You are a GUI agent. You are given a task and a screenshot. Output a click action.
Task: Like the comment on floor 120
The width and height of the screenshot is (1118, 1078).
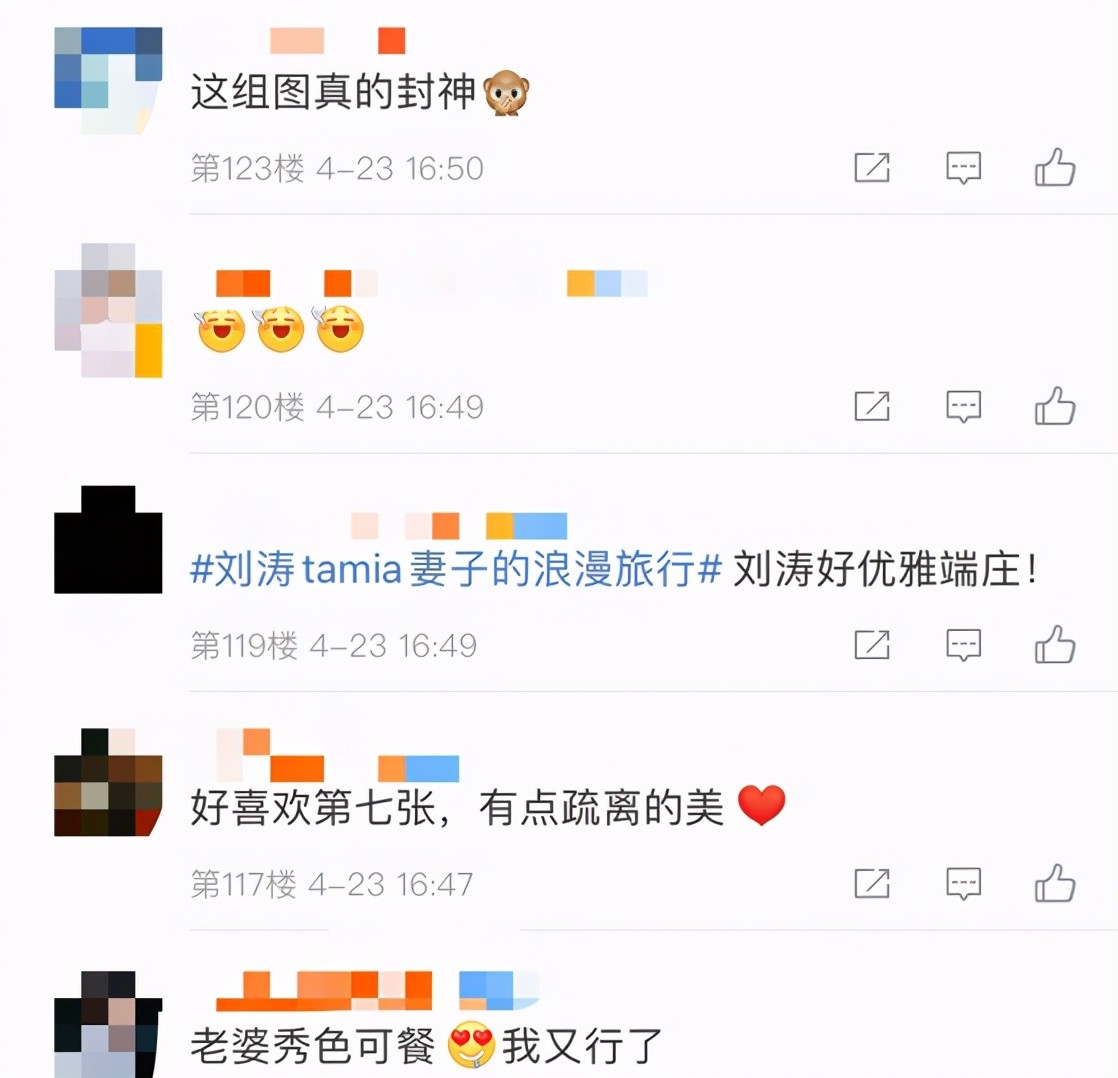click(x=1055, y=406)
